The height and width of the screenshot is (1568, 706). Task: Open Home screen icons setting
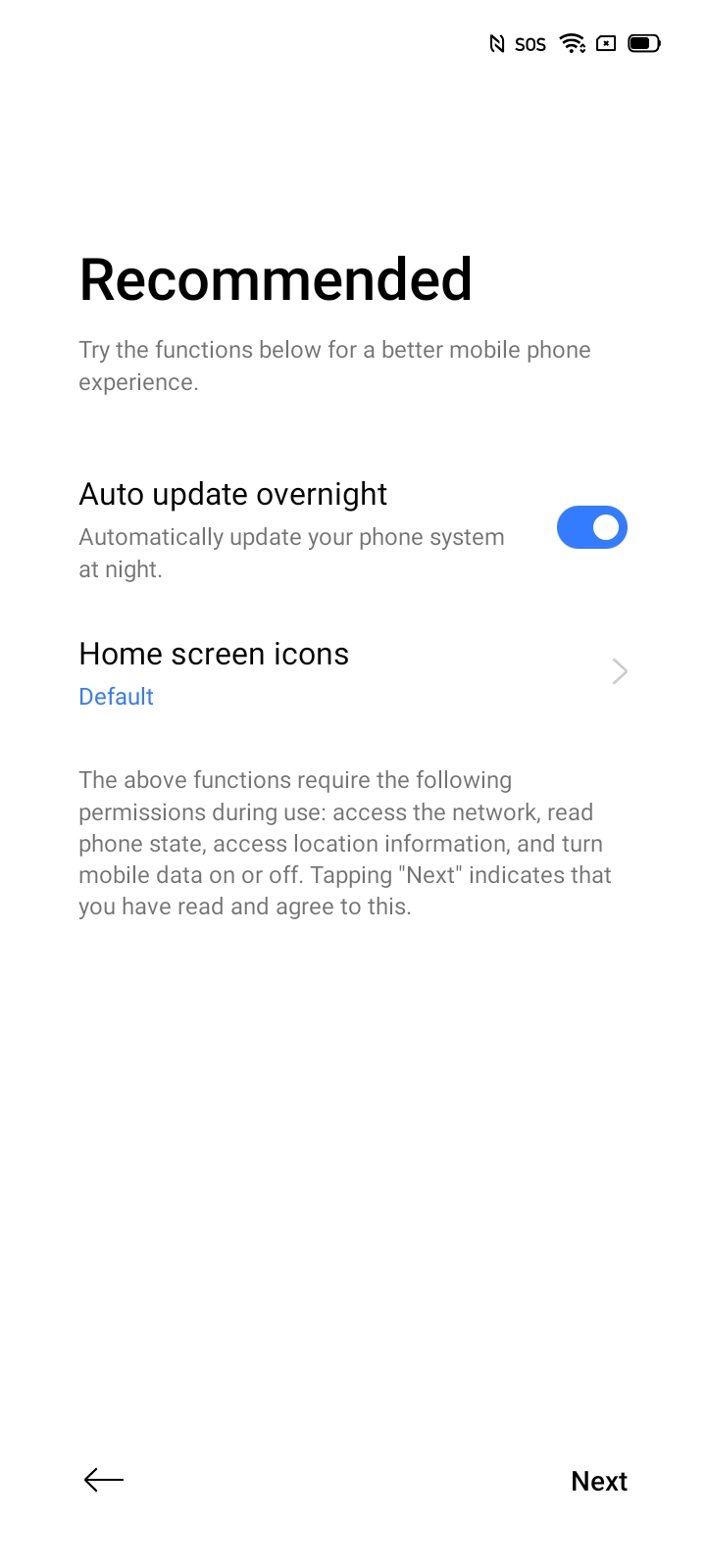[x=353, y=673]
